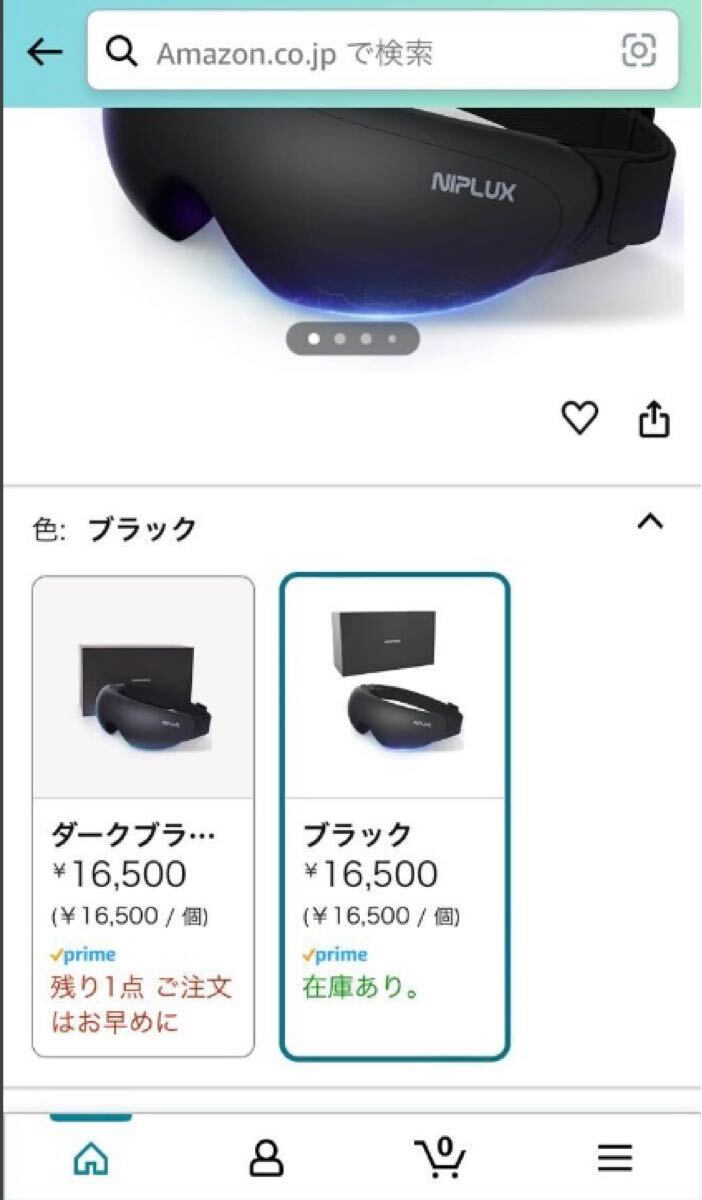702x1200 pixels.
Task: Switch to the Home tab
Action: pyautogui.click(x=91, y=1159)
